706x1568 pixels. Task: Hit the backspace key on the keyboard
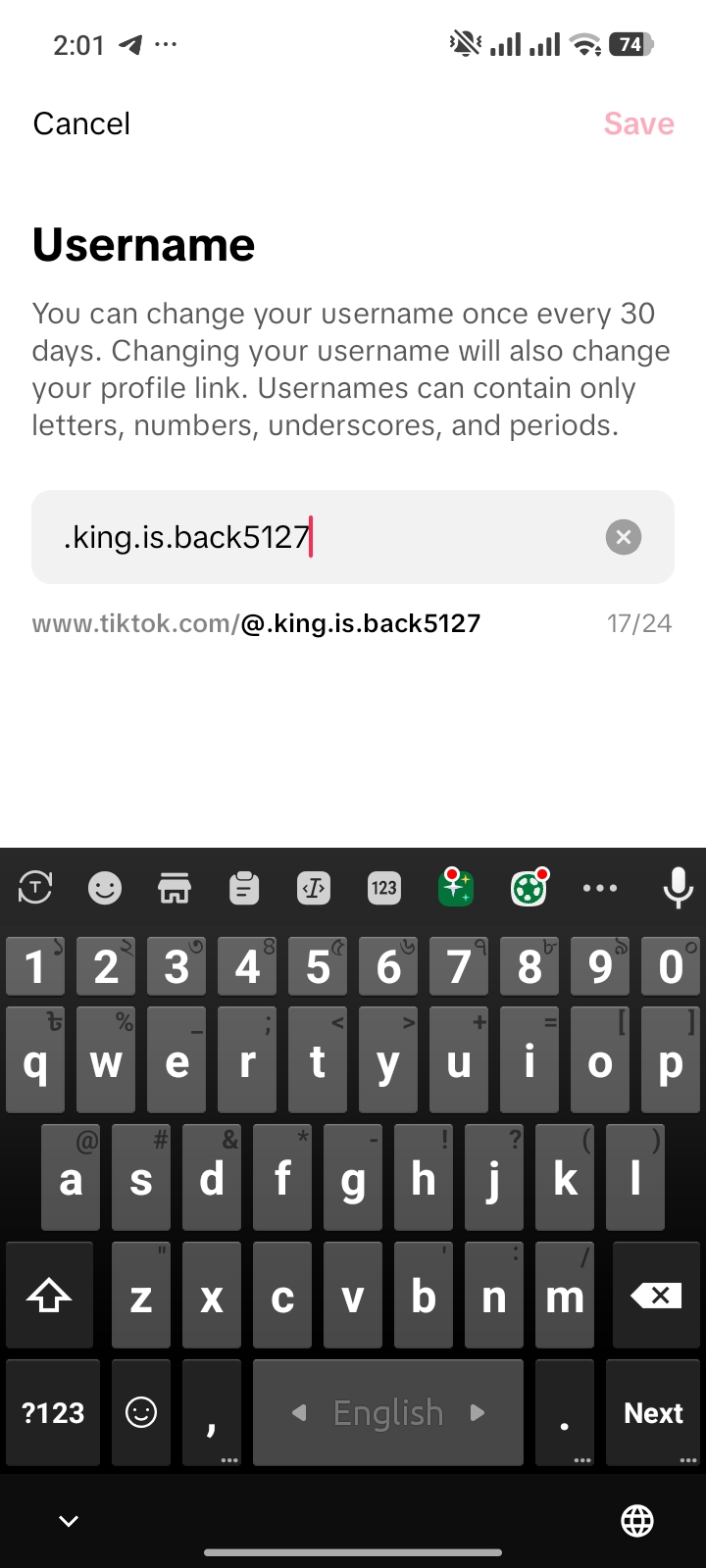656,1296
